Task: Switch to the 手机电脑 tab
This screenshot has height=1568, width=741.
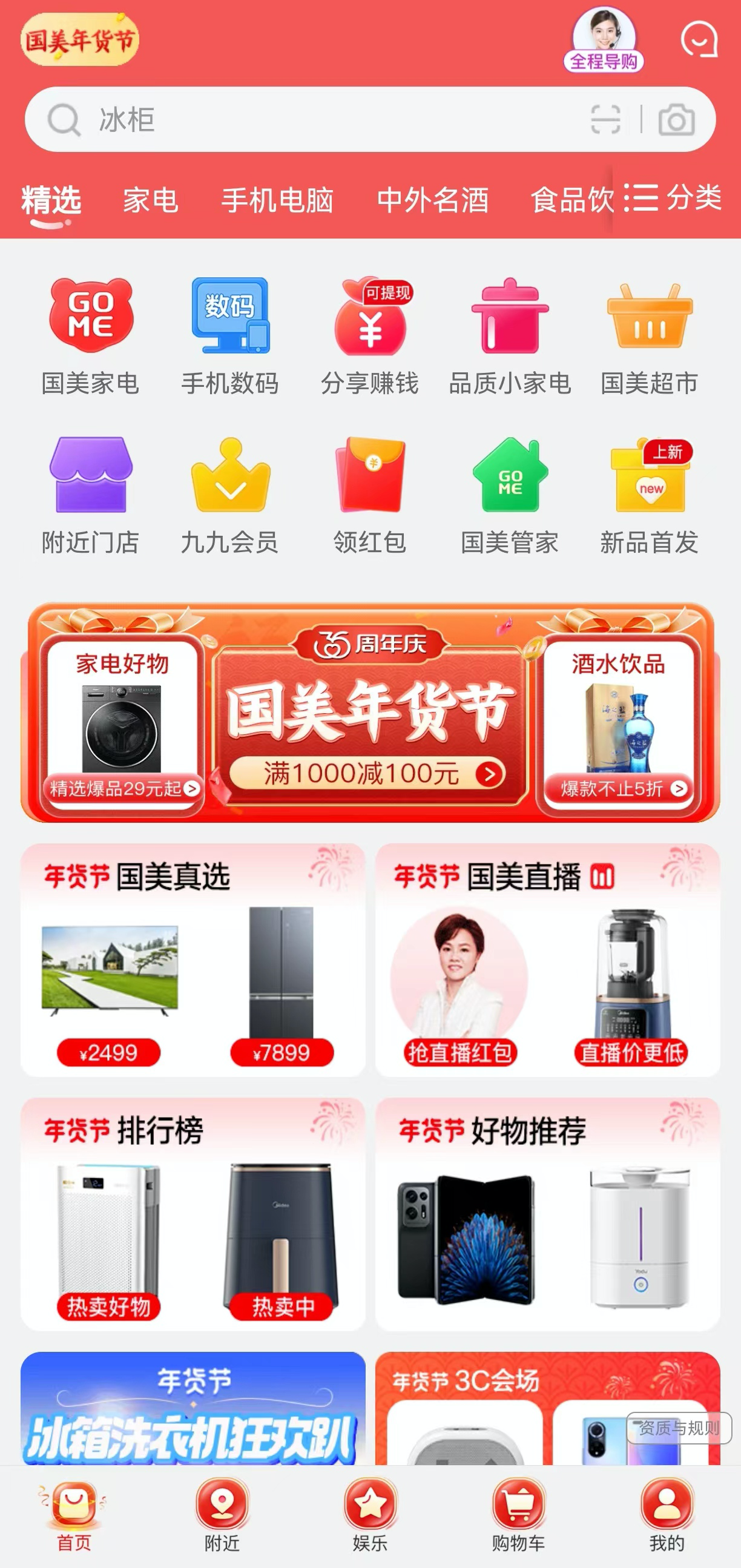Action: (x=277, y=200)
